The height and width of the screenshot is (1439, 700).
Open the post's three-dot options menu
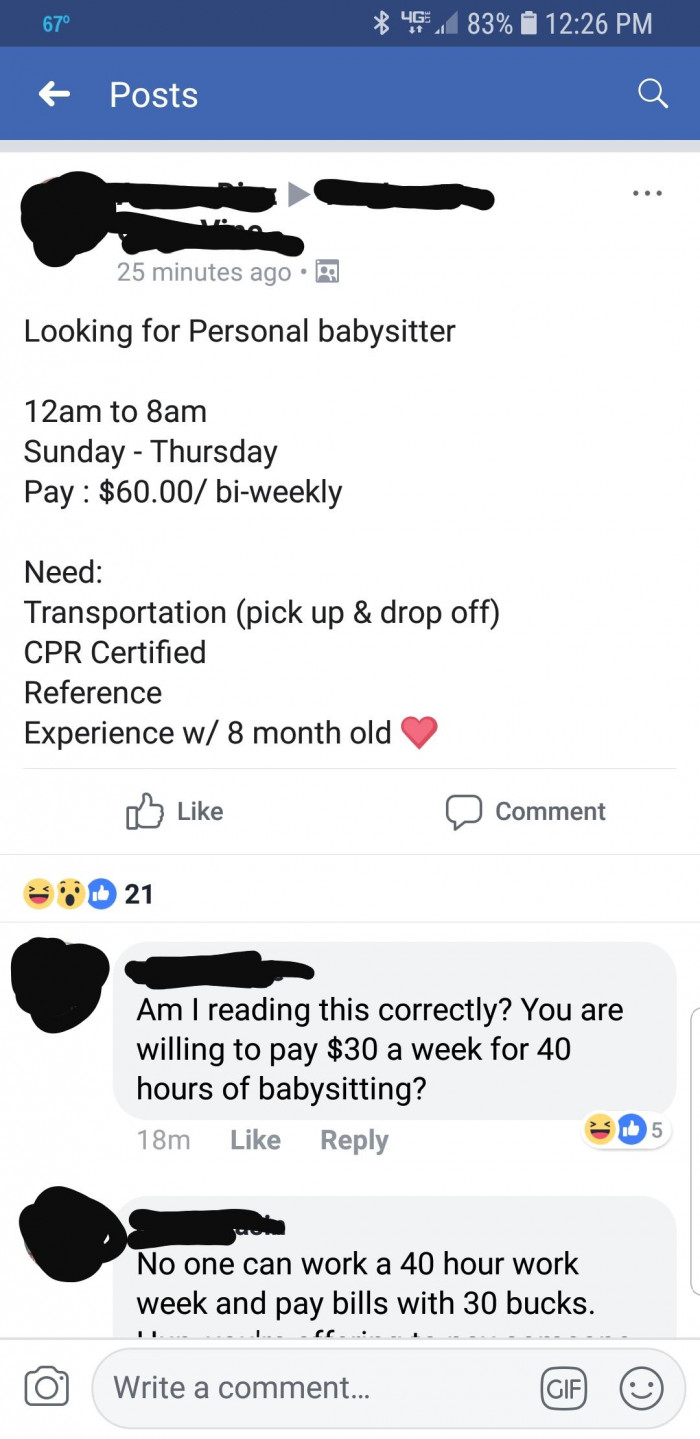646,194
